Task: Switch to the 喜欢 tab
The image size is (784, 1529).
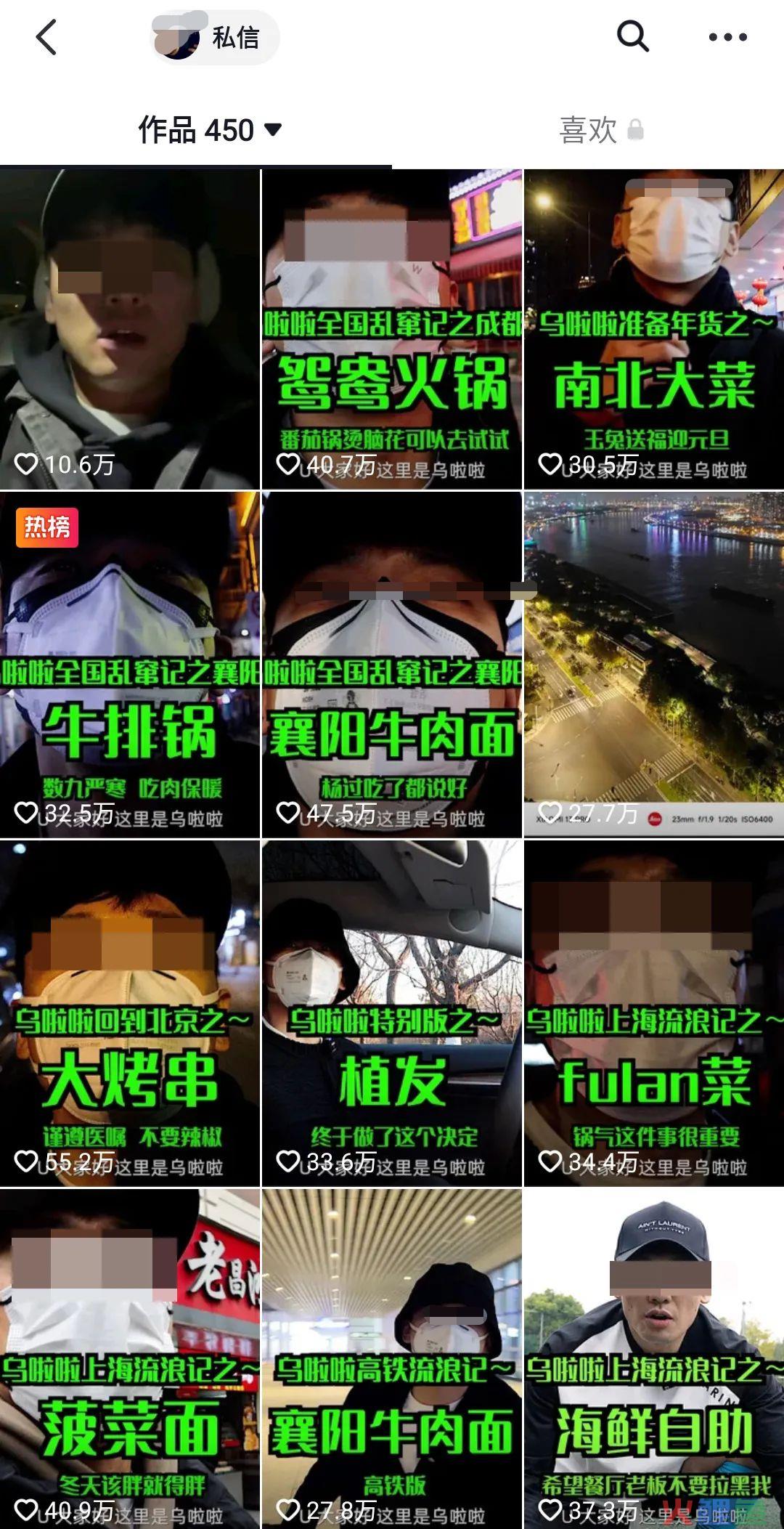Action: (x=600, y=131)
